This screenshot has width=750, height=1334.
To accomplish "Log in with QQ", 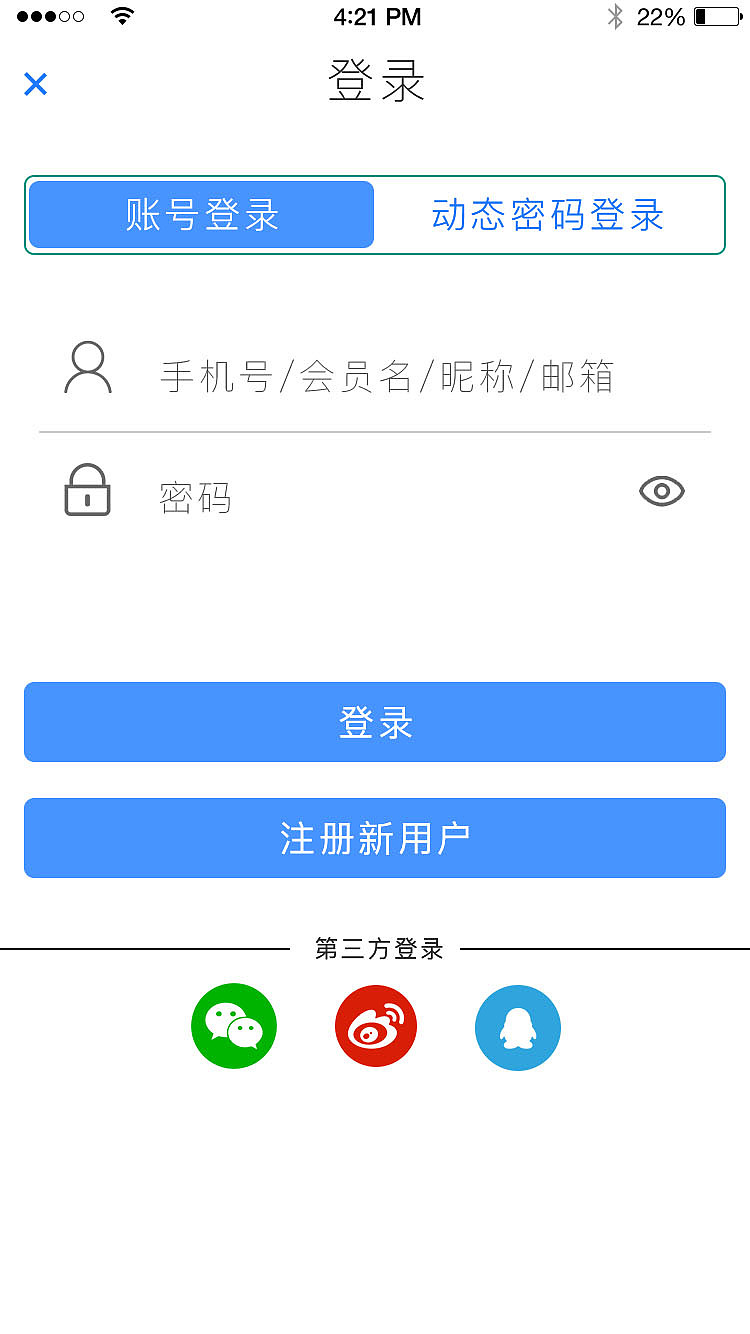I will pos(518,1026).
